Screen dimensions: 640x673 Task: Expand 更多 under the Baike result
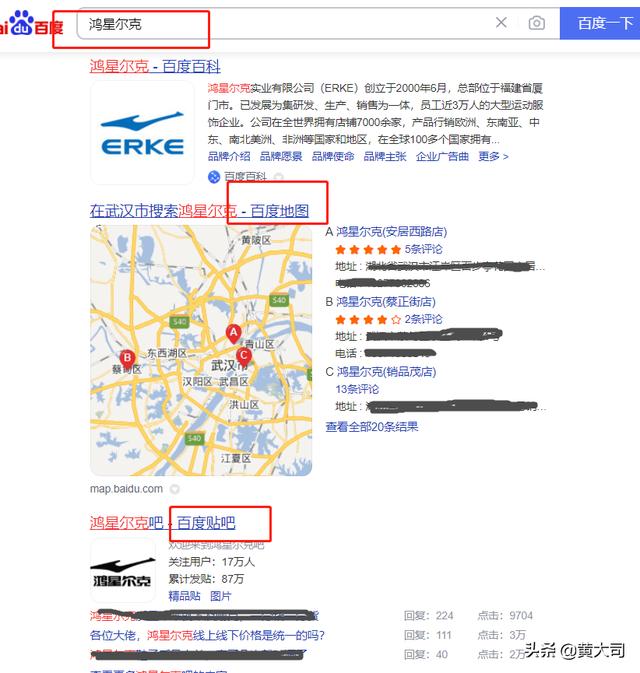(x=492, y=156)
